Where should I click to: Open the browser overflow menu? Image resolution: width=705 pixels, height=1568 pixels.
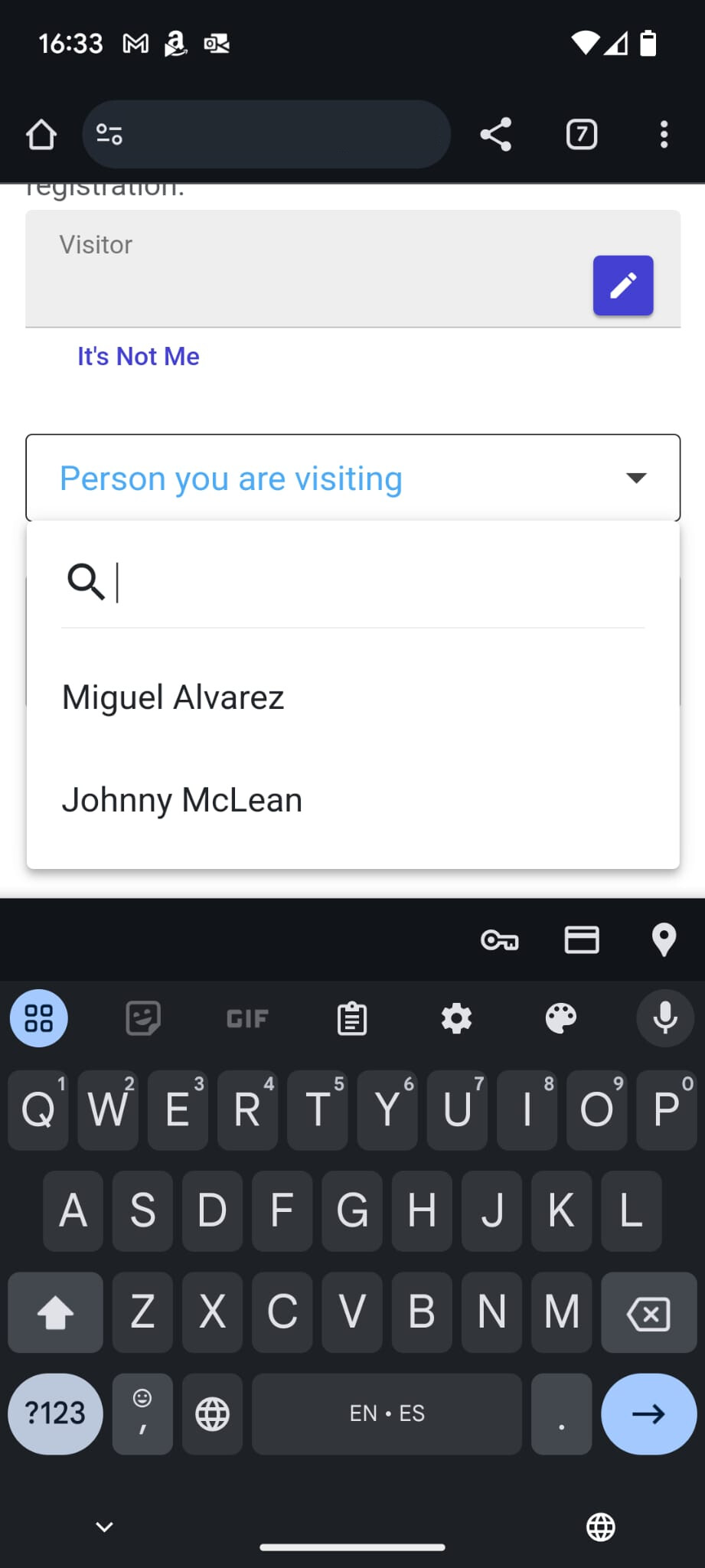tap(664, 135)
